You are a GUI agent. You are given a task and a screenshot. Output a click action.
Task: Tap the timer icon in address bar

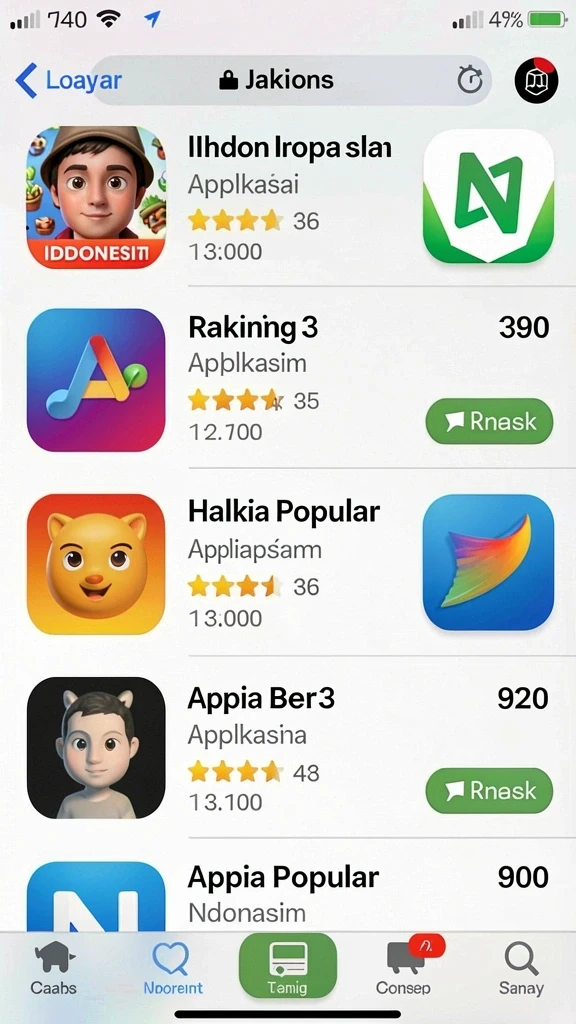(470, 80)
